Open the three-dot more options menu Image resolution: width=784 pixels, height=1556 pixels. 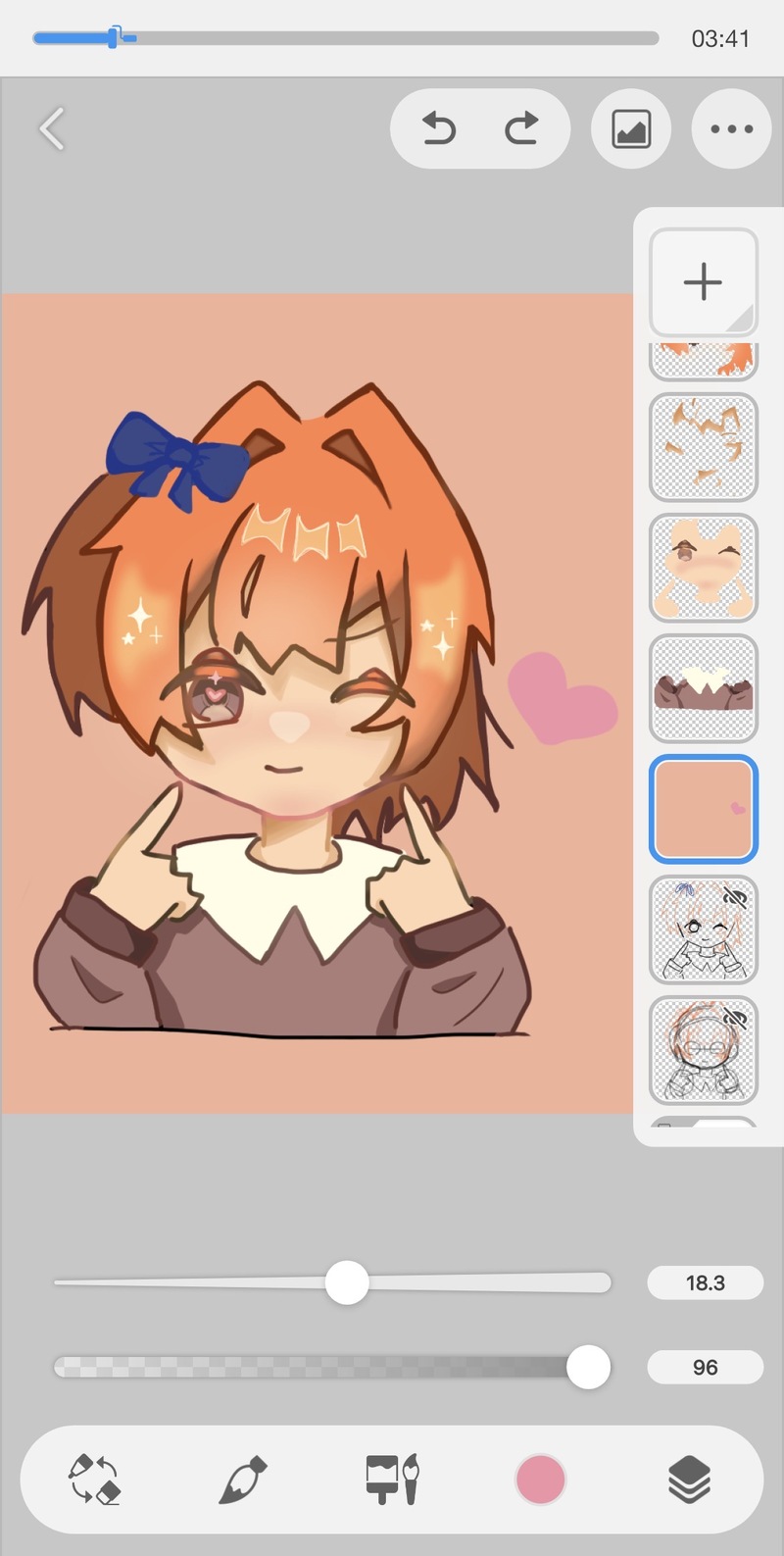coord(731,128)
